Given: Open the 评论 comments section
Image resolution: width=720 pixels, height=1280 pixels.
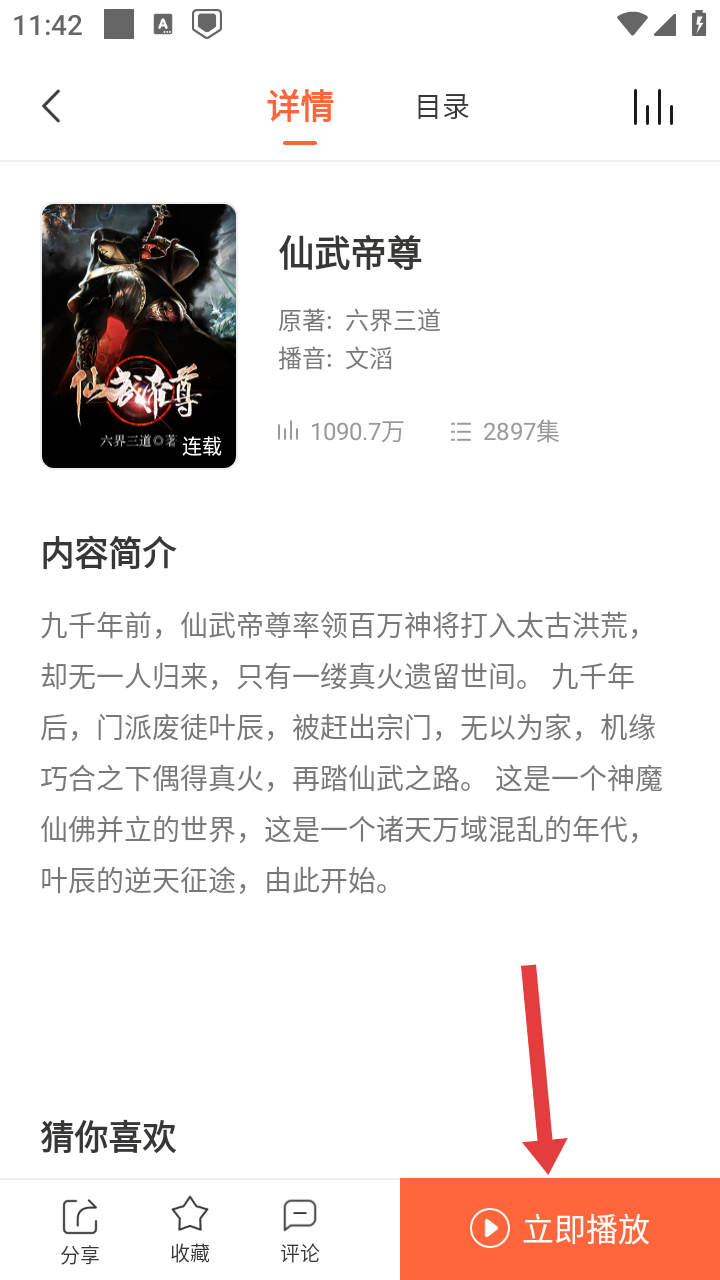Looking at the screenshot, I should pos(300,1230).
